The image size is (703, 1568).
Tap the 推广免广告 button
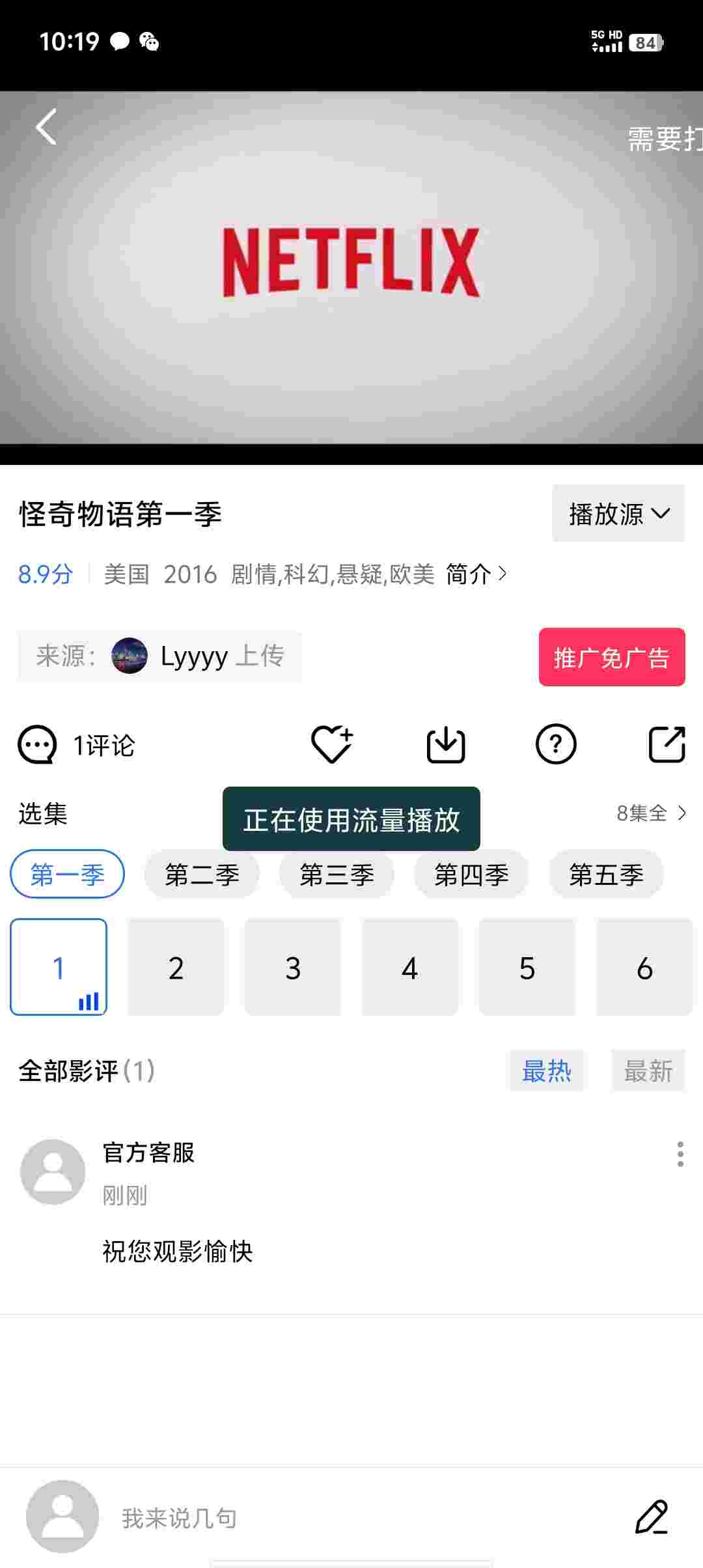[x=611, y=657]
